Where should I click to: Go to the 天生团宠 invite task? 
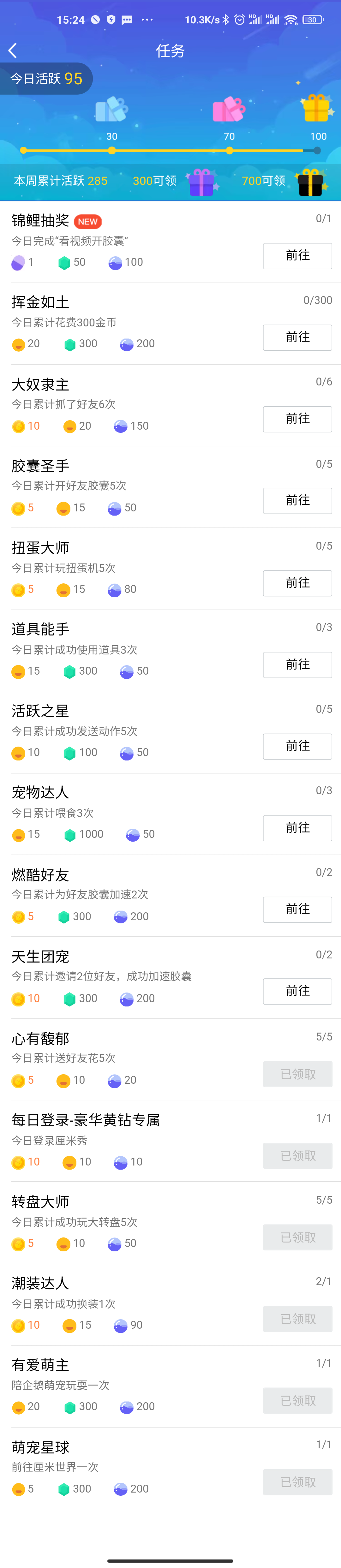tap(297, 991)
